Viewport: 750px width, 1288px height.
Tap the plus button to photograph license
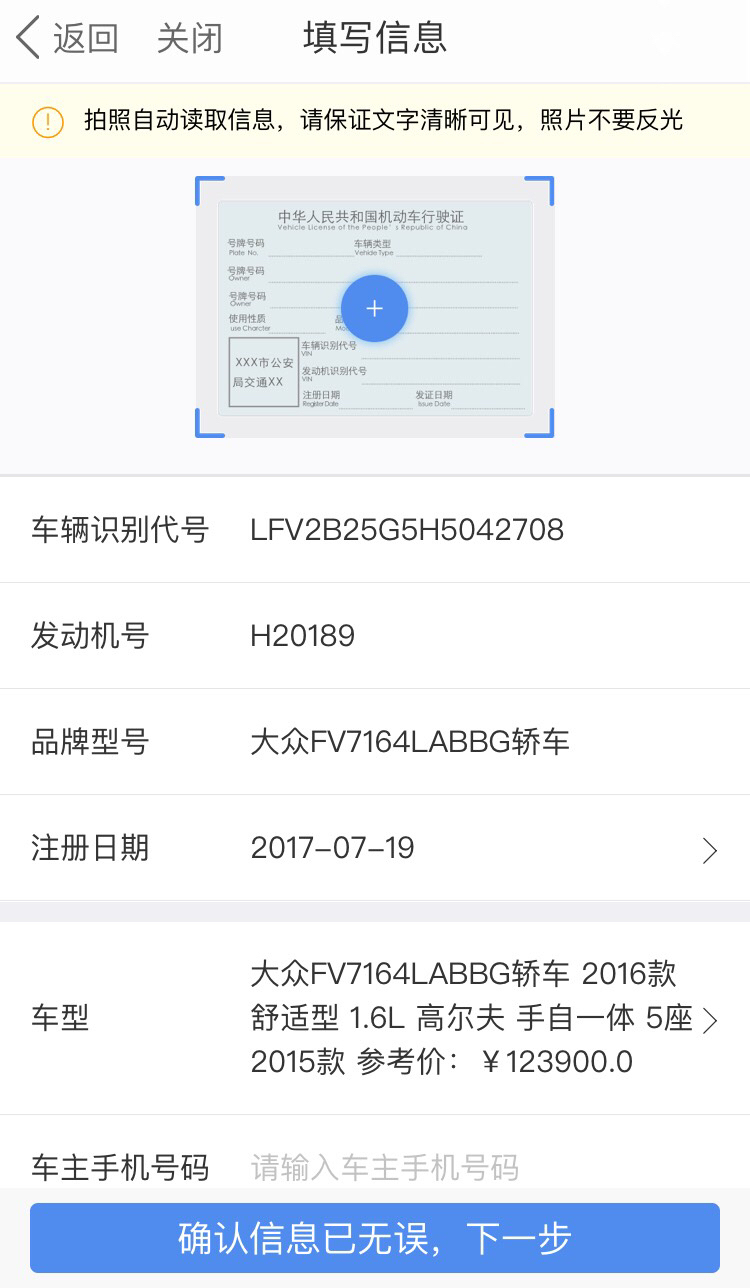(374, 308)
